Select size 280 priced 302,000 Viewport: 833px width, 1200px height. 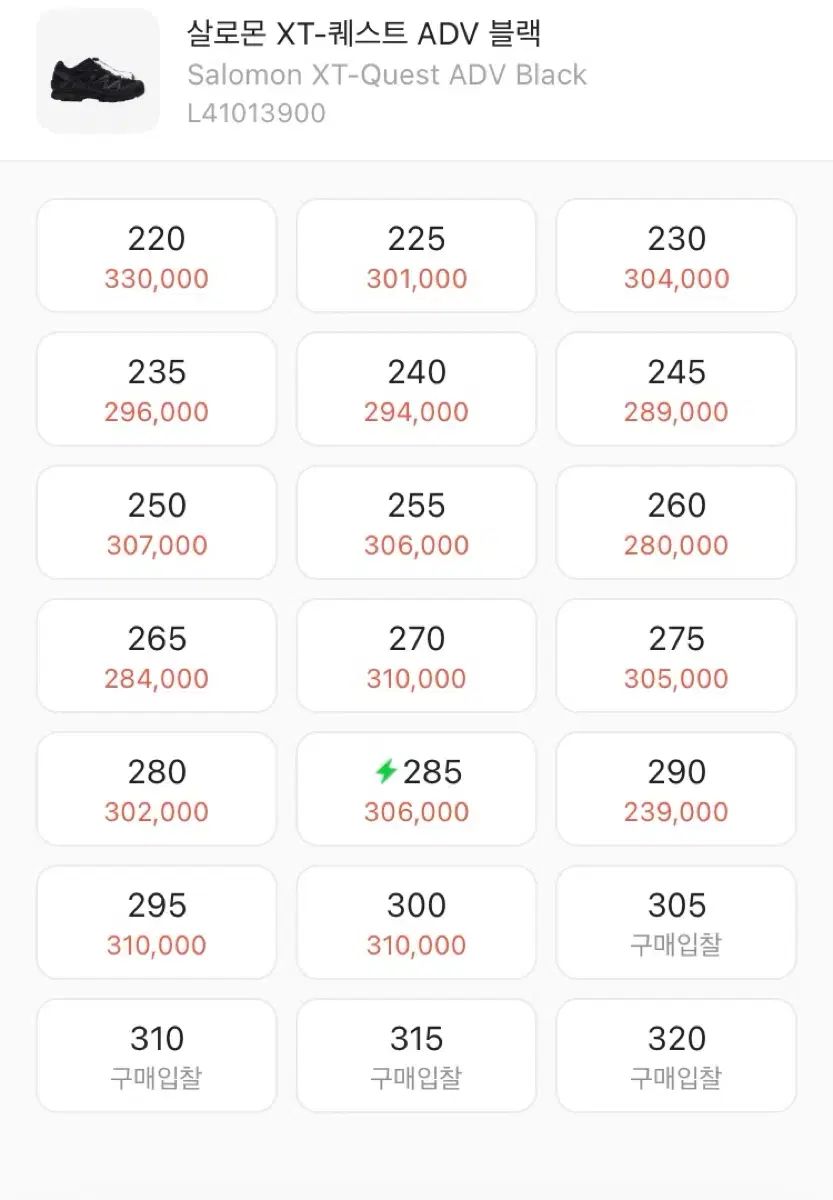tap(156, 789)
